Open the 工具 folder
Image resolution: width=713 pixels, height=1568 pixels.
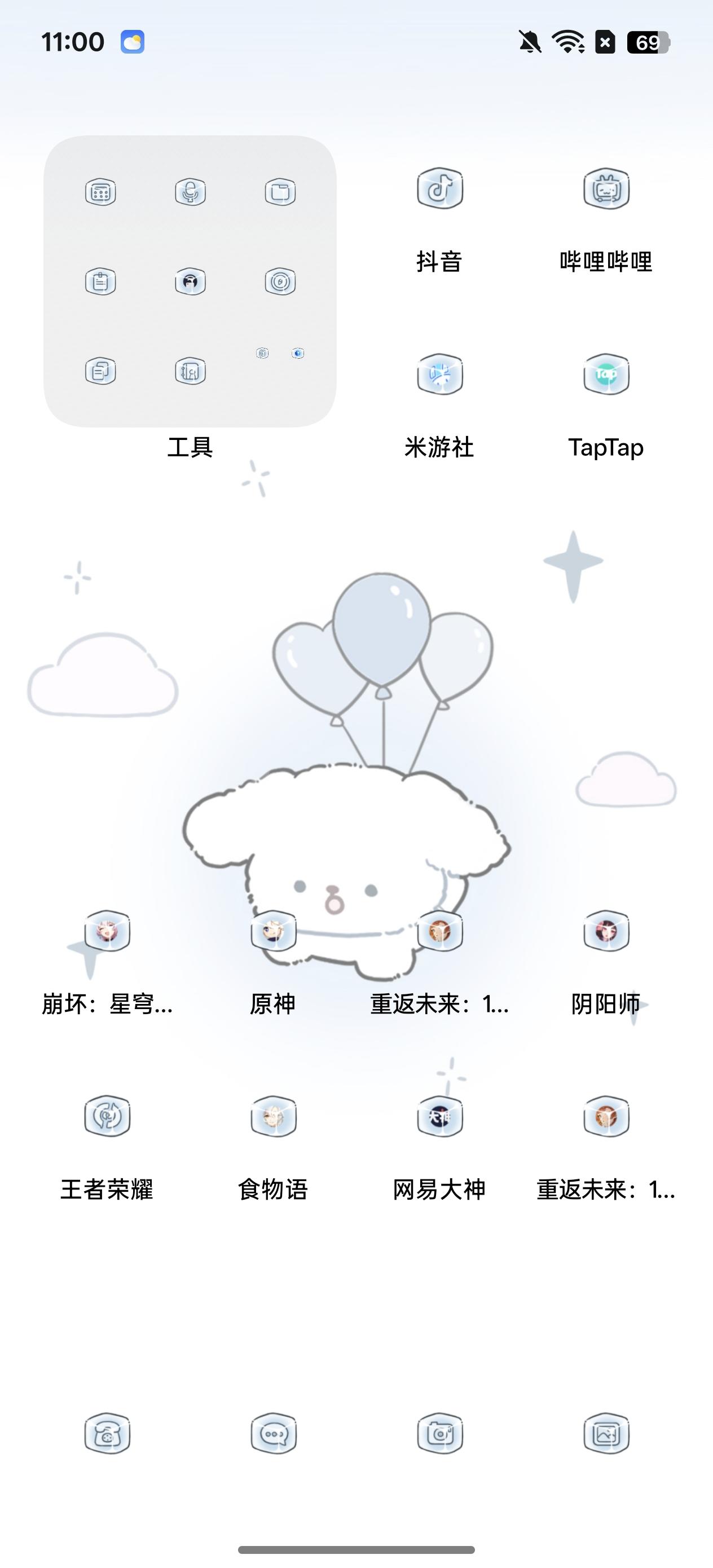190,281
